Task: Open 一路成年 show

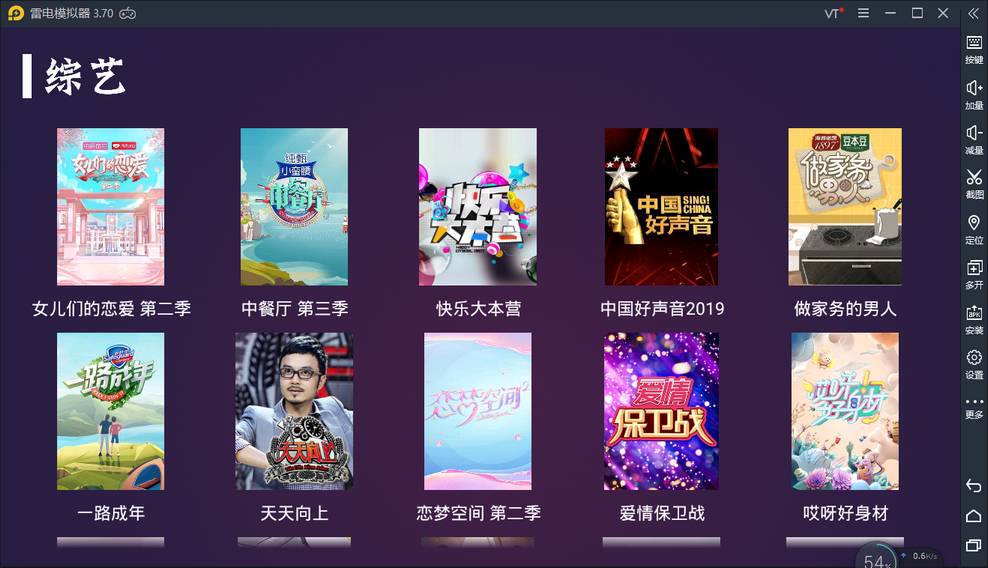Action: [x=111, y=411]
